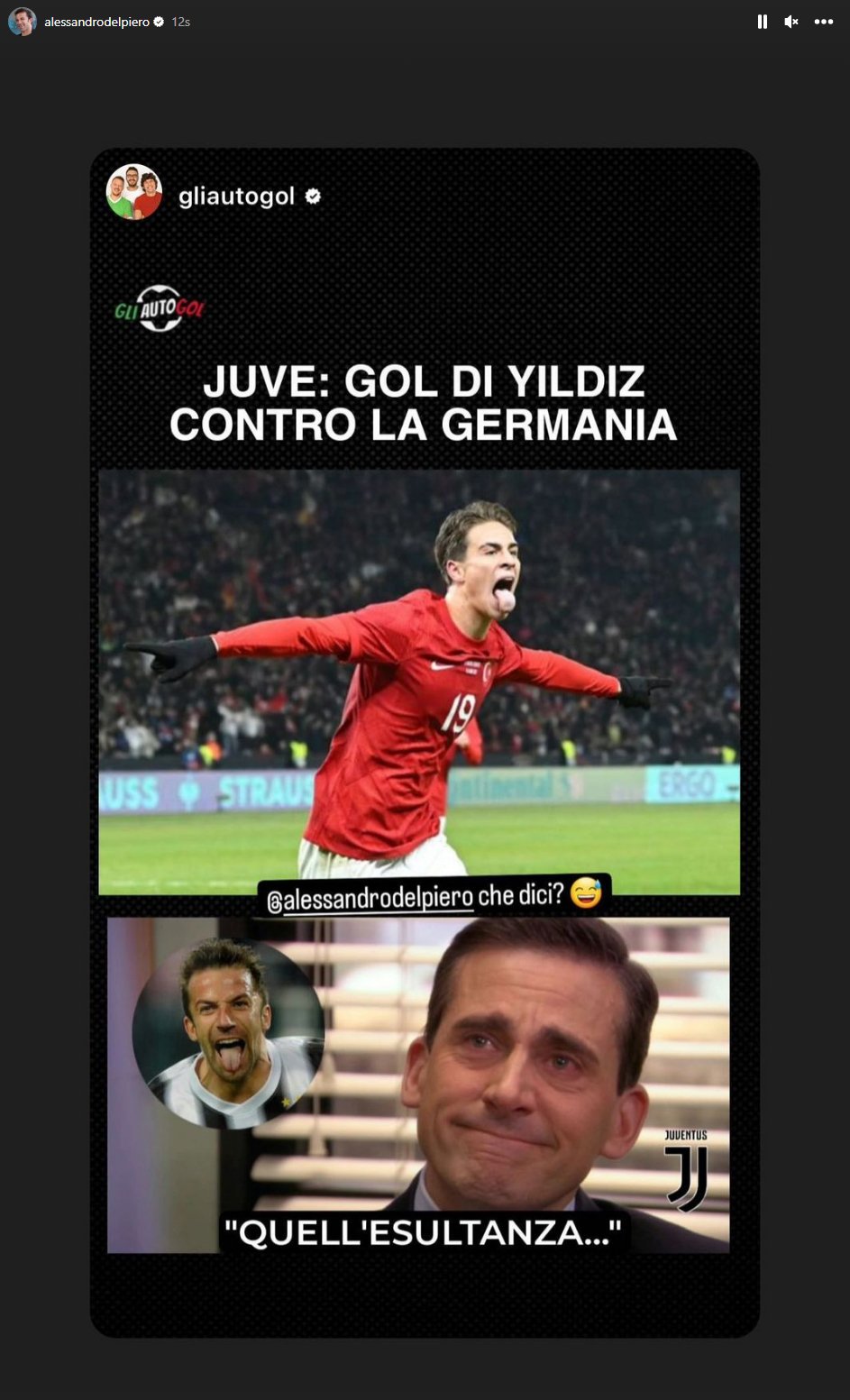This screenshot has width=850, height=1400.
Task: Open the reshared gliautogol post
Action: coord(424,741)
